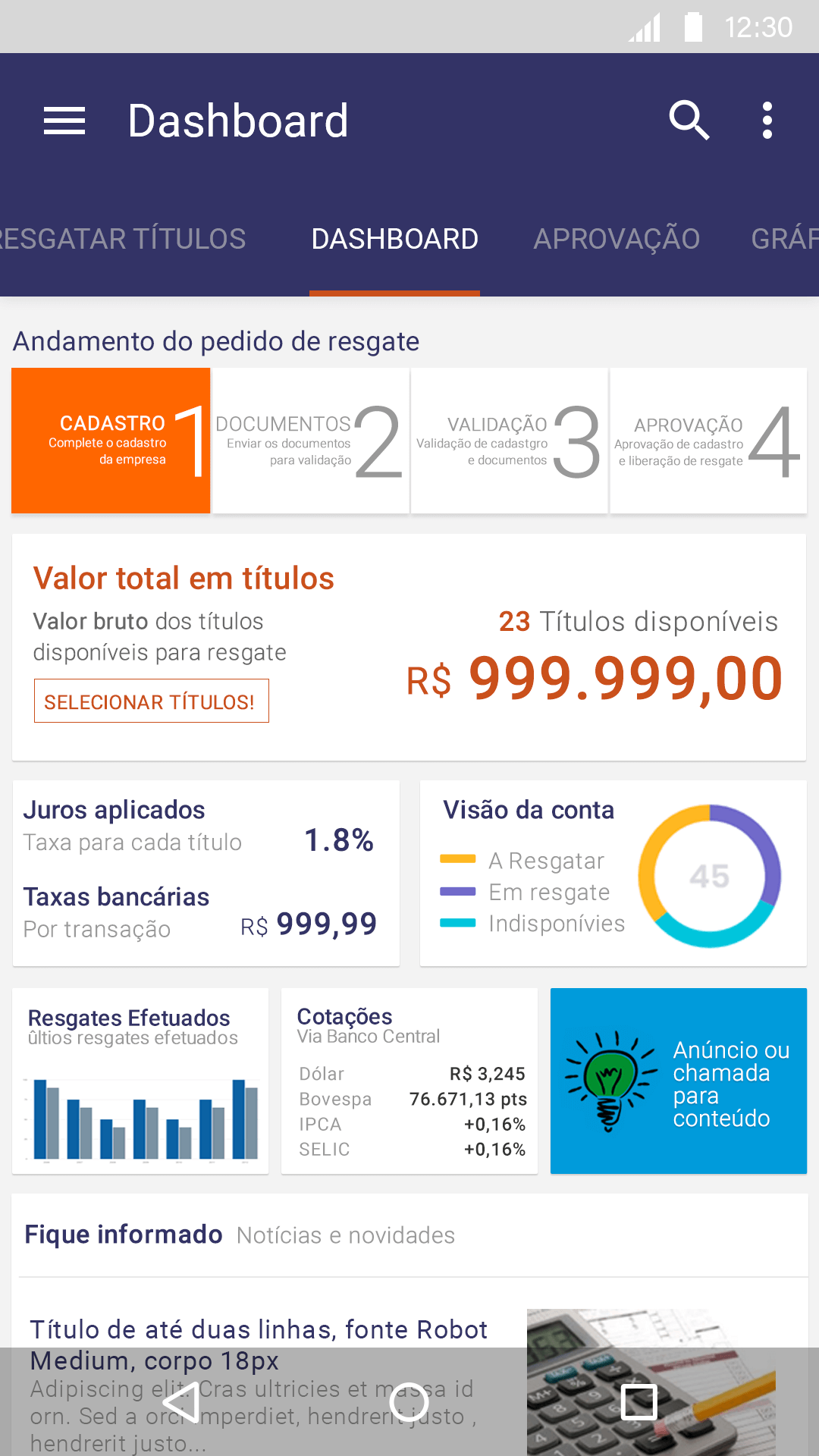819x1456 pixels.
Task: Open the Cotações card
Action: click(409, 1081)
